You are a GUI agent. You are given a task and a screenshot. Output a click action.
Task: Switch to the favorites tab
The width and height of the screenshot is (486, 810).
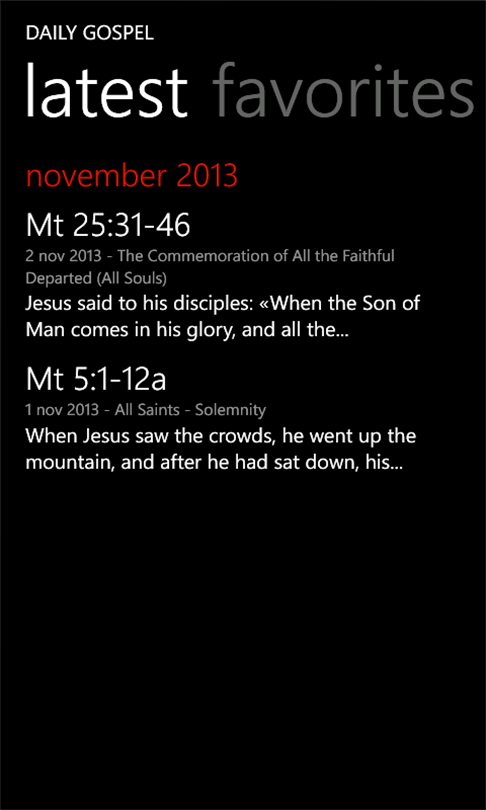click(x=345, y=91)
